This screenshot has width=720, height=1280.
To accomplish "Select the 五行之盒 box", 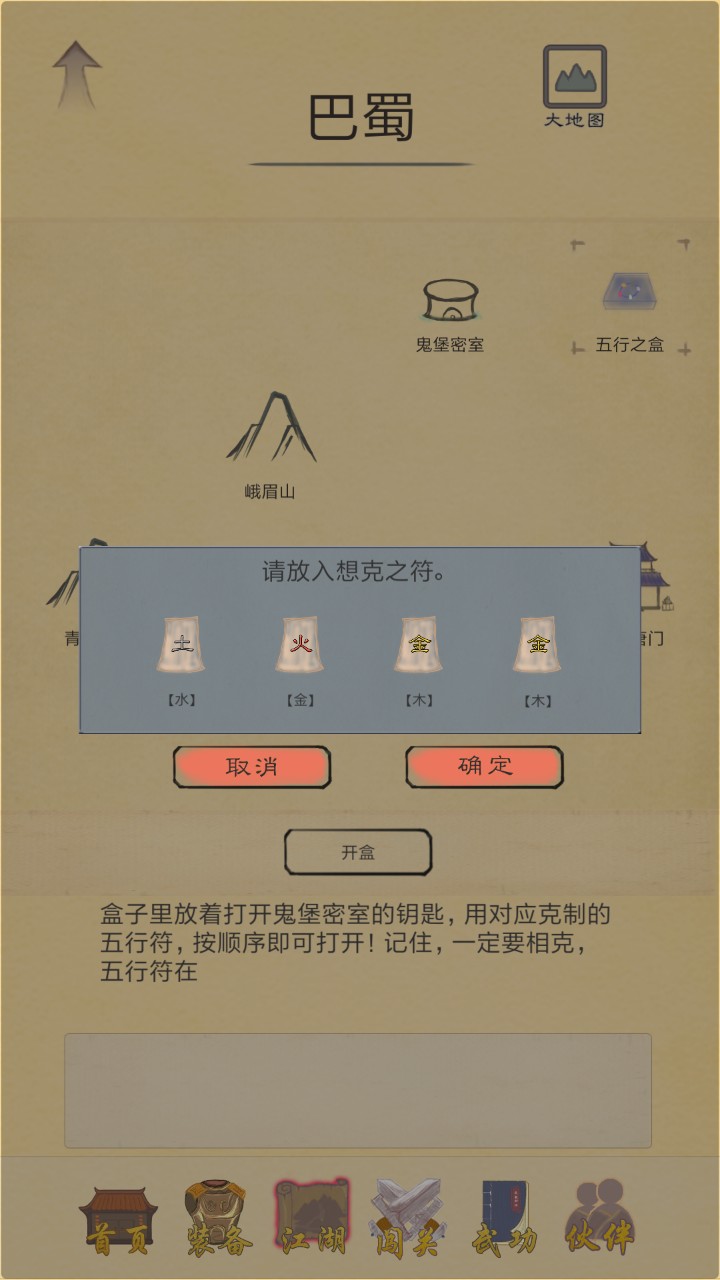I will [x=629, y=303].
